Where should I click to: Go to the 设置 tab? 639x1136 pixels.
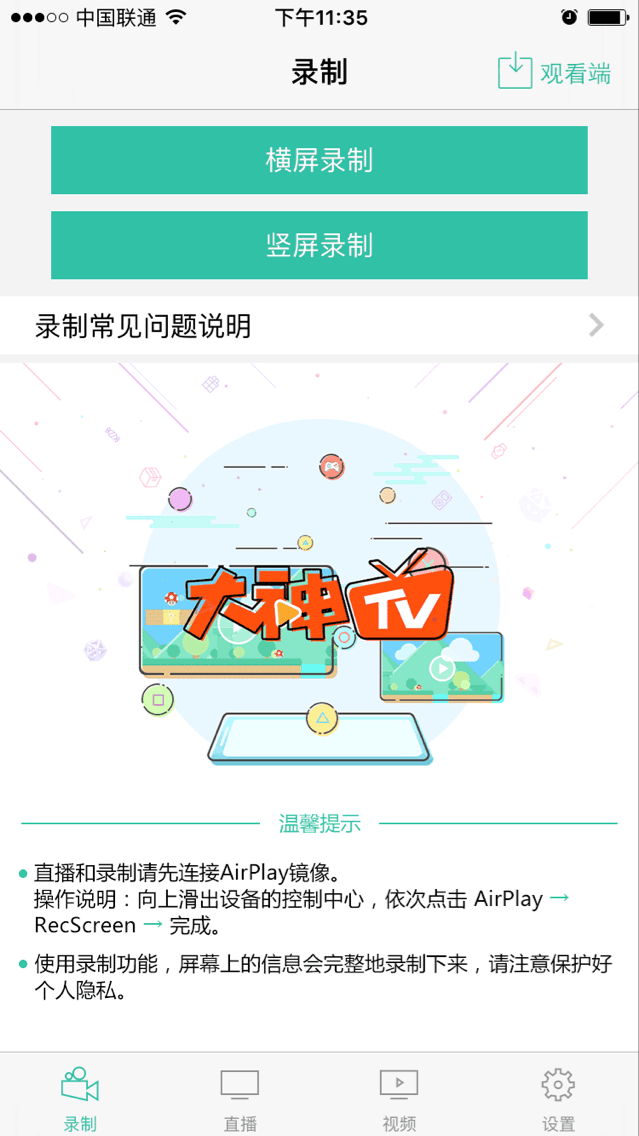coord(558,1098)
